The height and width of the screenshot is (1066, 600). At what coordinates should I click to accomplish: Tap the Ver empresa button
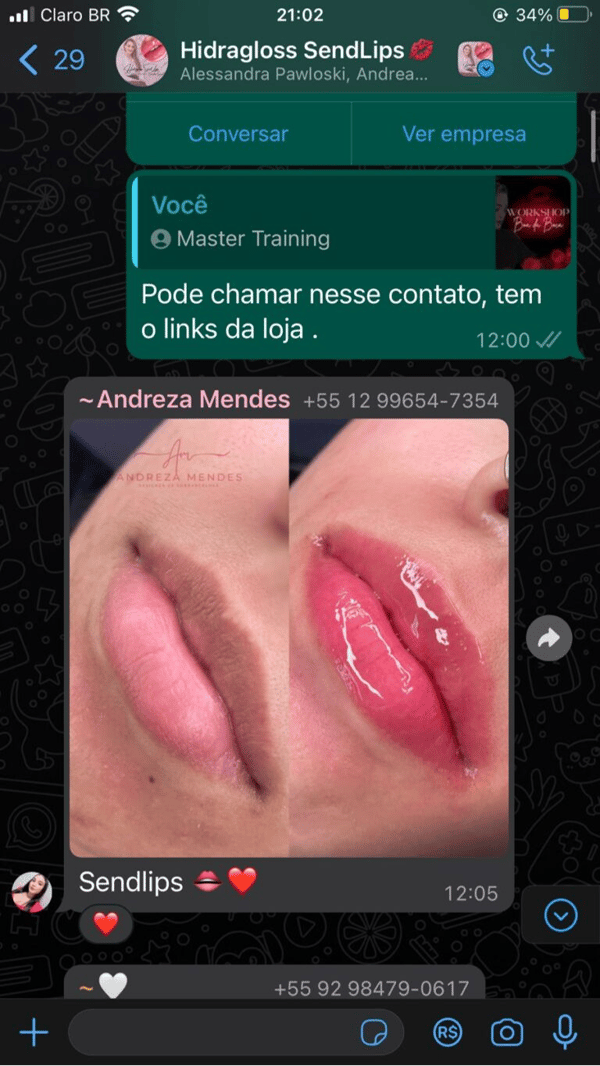463,133
